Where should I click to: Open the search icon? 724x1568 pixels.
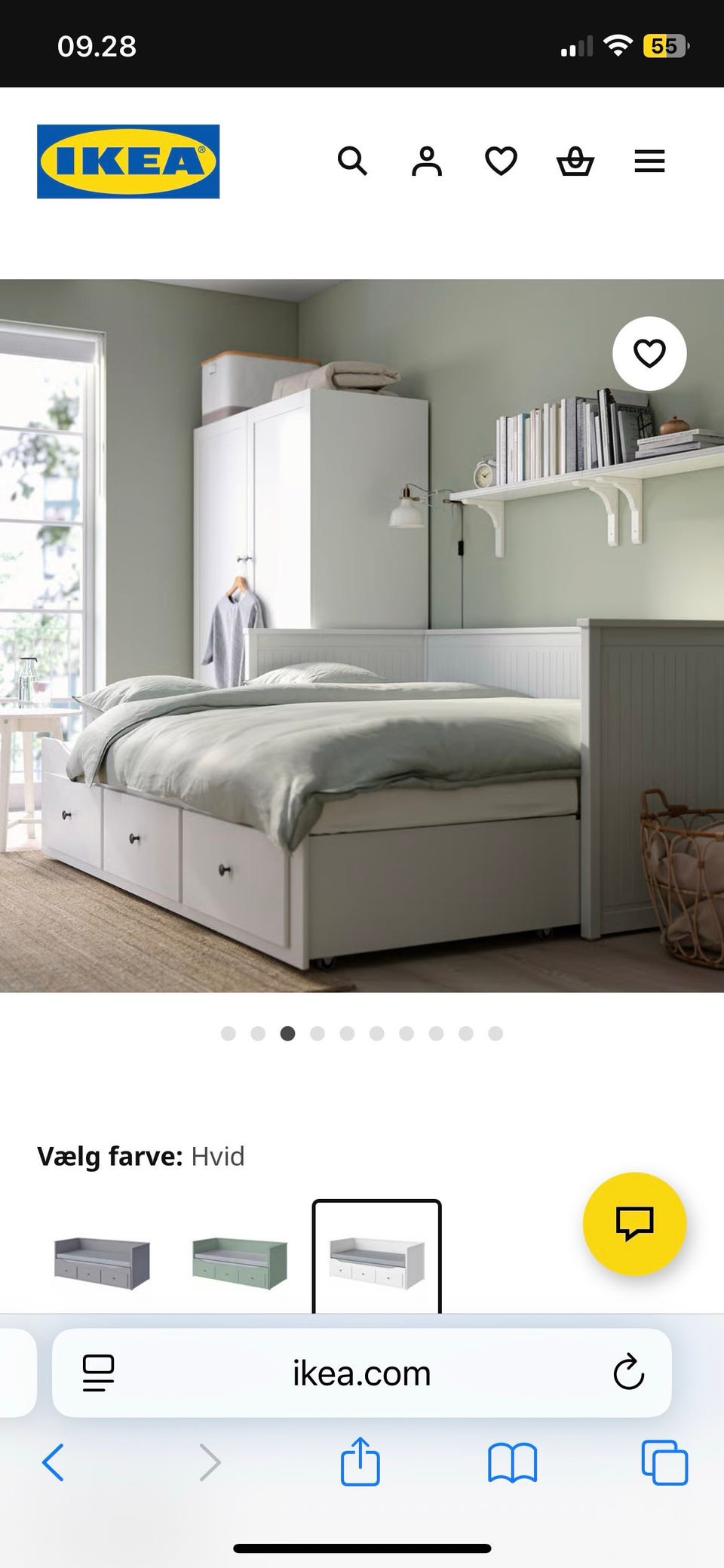[x=352, y=161]
